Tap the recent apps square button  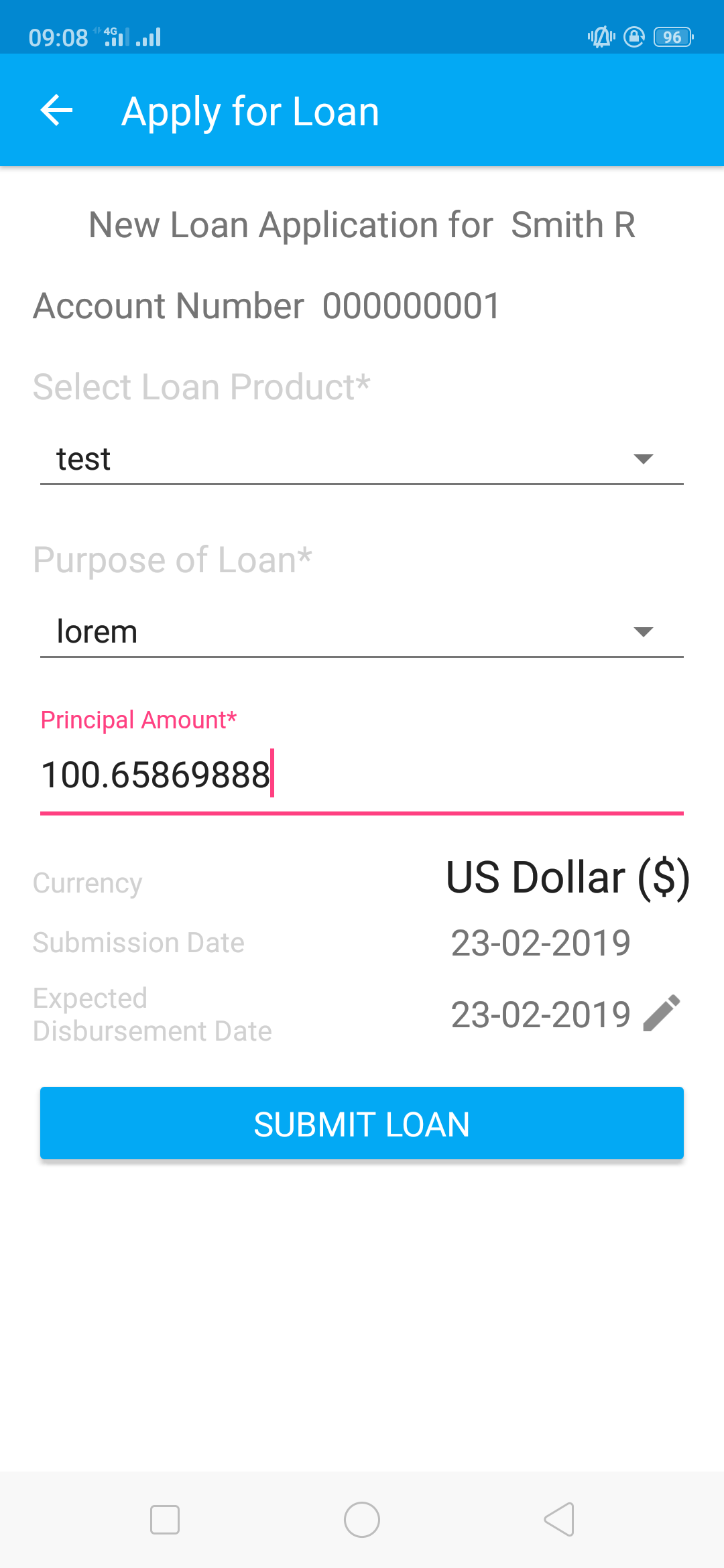pyautogui.click(x=165, y=1520)
